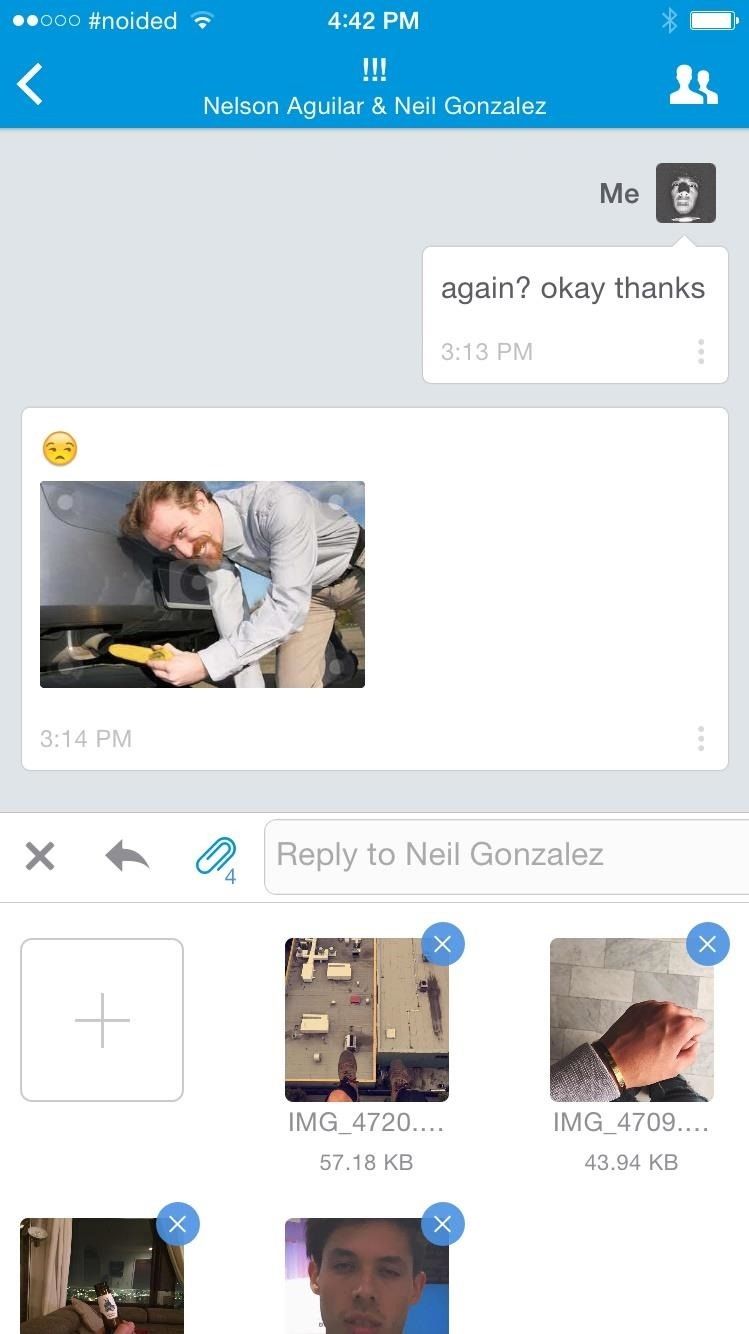Remove attachment IMG_4720
Viewport: 749px width, 1334px height.
[443, 944]
